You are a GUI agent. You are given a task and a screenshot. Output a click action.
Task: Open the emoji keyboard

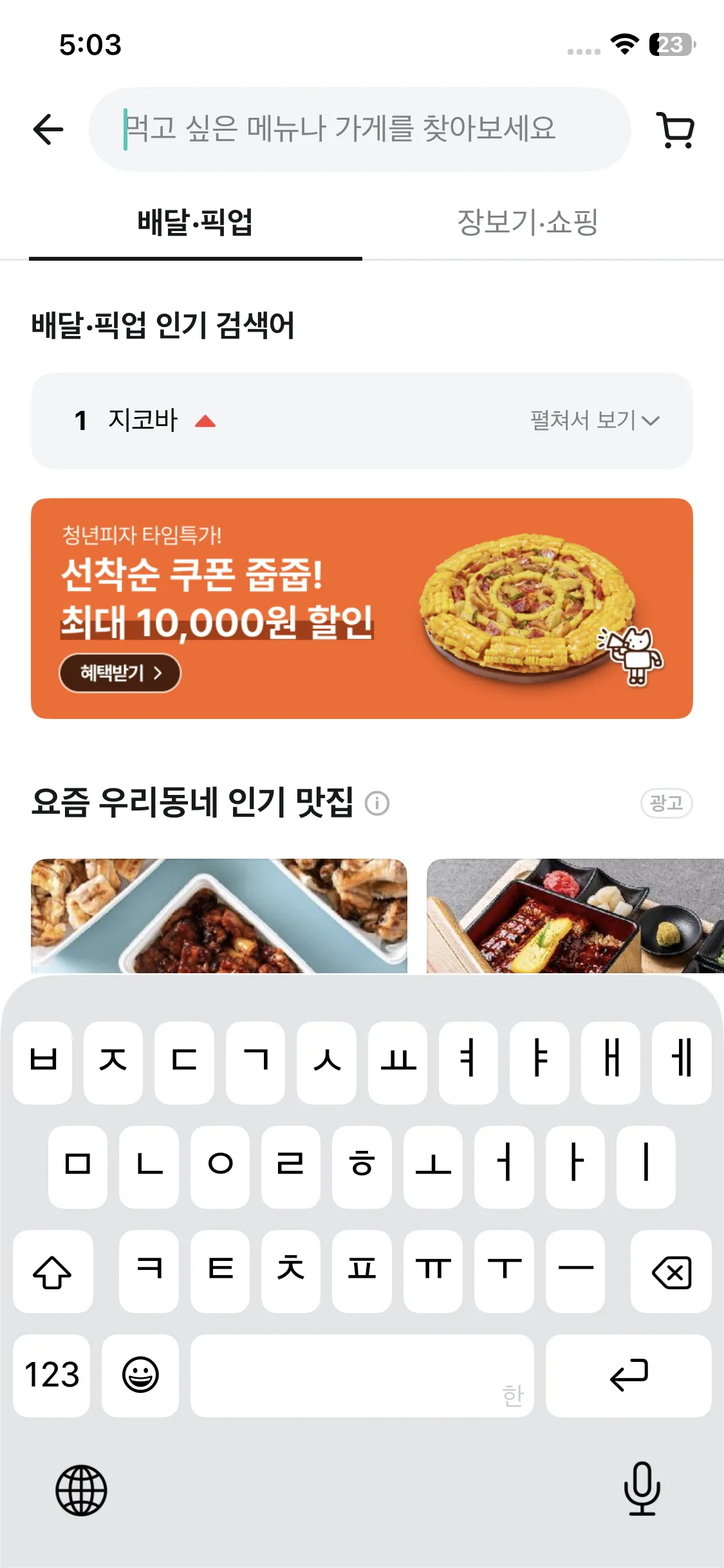tap(141, 1375)
